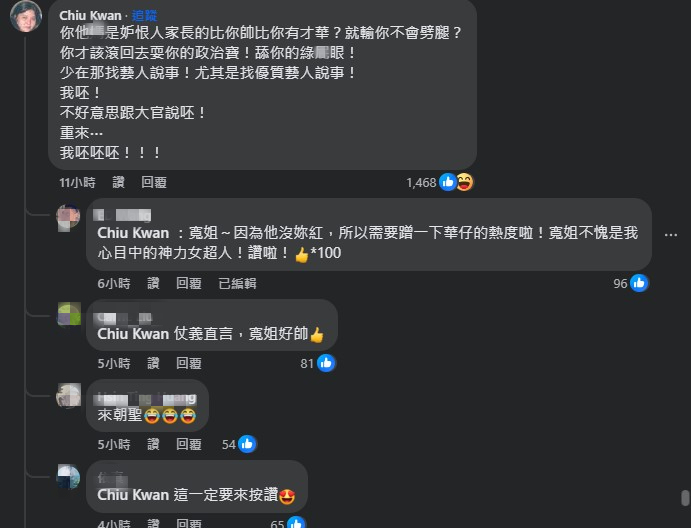Viewport: 691px width, 528px height.
Task: Reply to the comment mentioning 神力女超人
Action: click(x=189, y=283)
